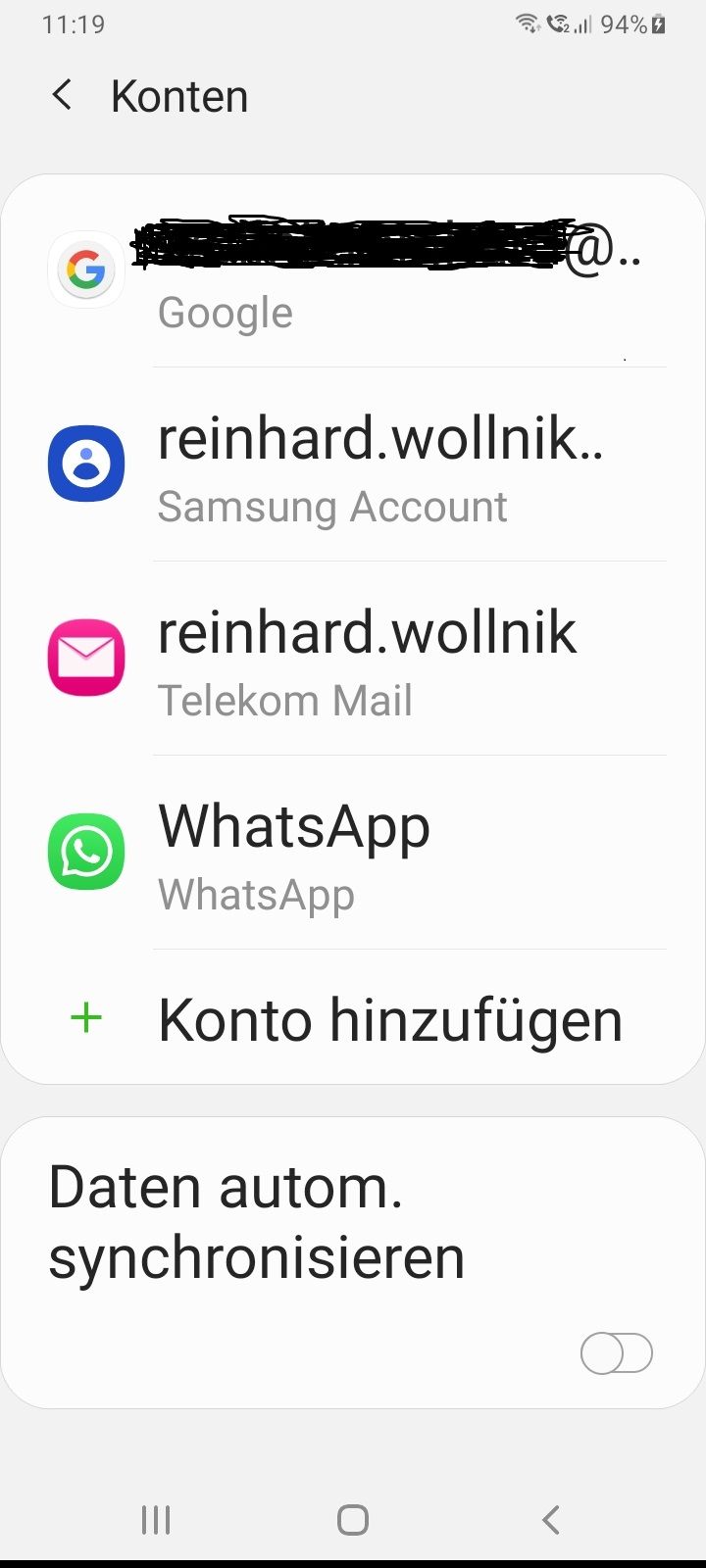Go back from the Konten screen
The height and width of the screenshot is (1568, 706).
62,96
